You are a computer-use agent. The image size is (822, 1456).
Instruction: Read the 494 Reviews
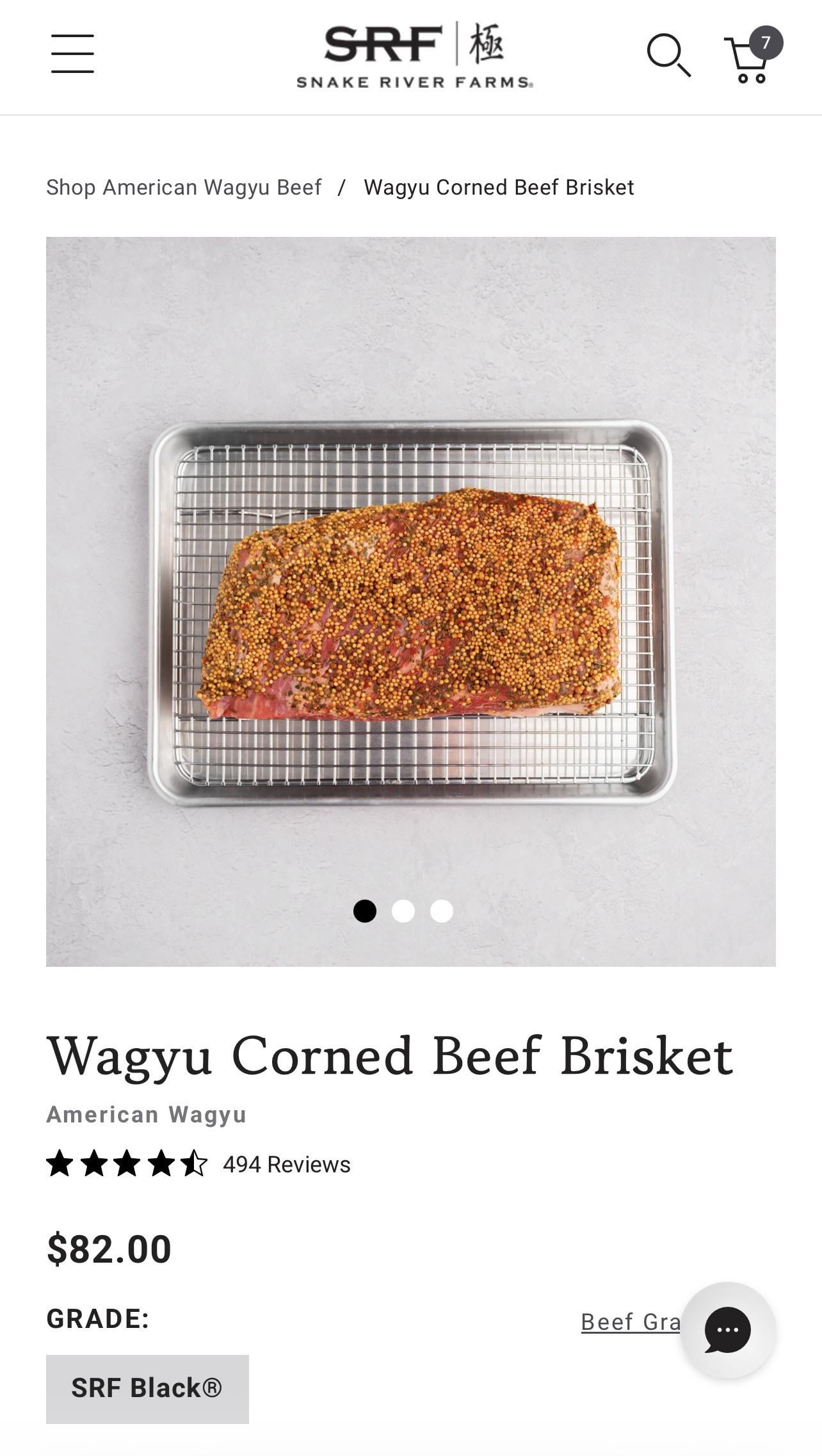pos(286,1164)
